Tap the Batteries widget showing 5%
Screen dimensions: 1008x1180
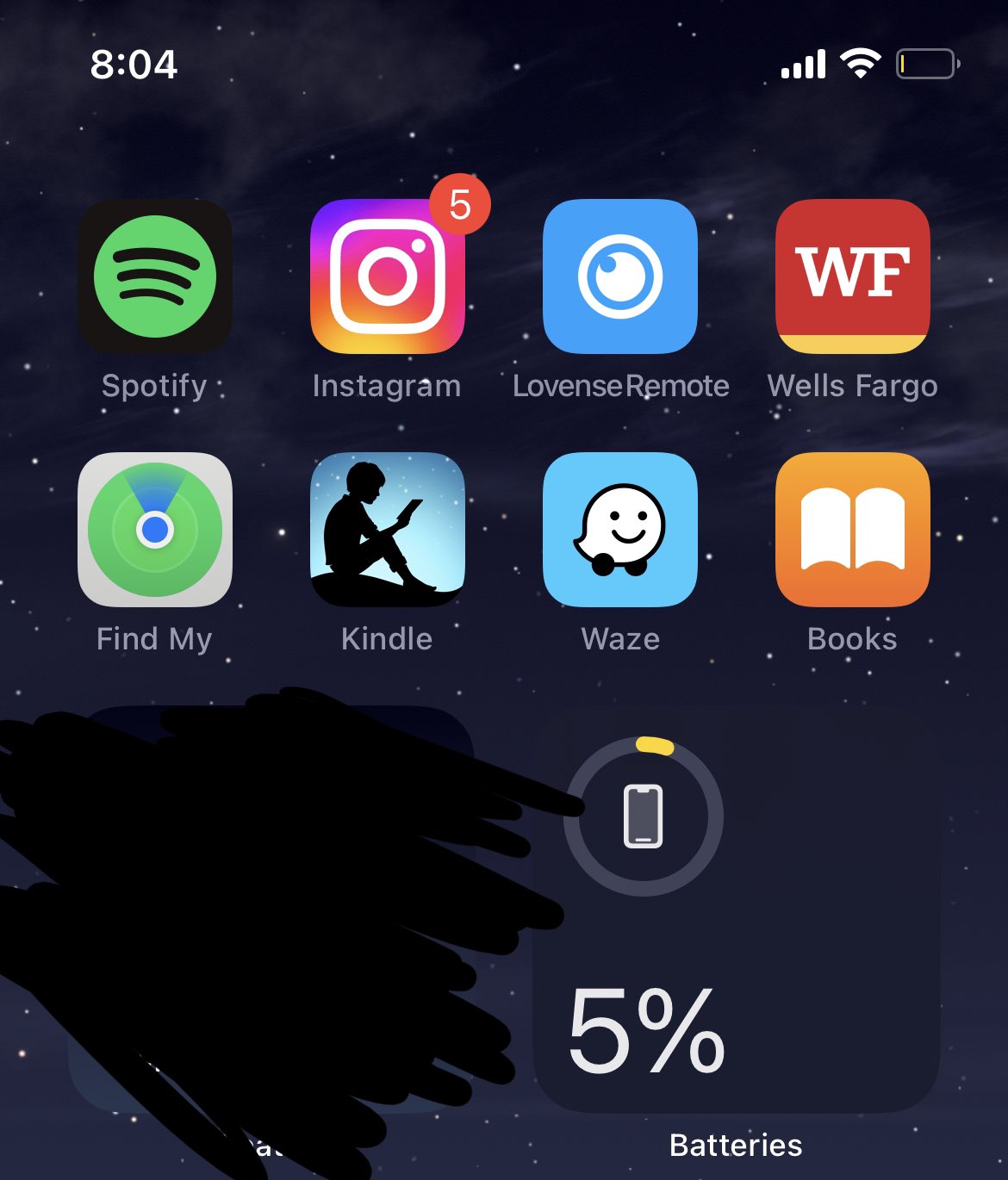coord(737,909)
